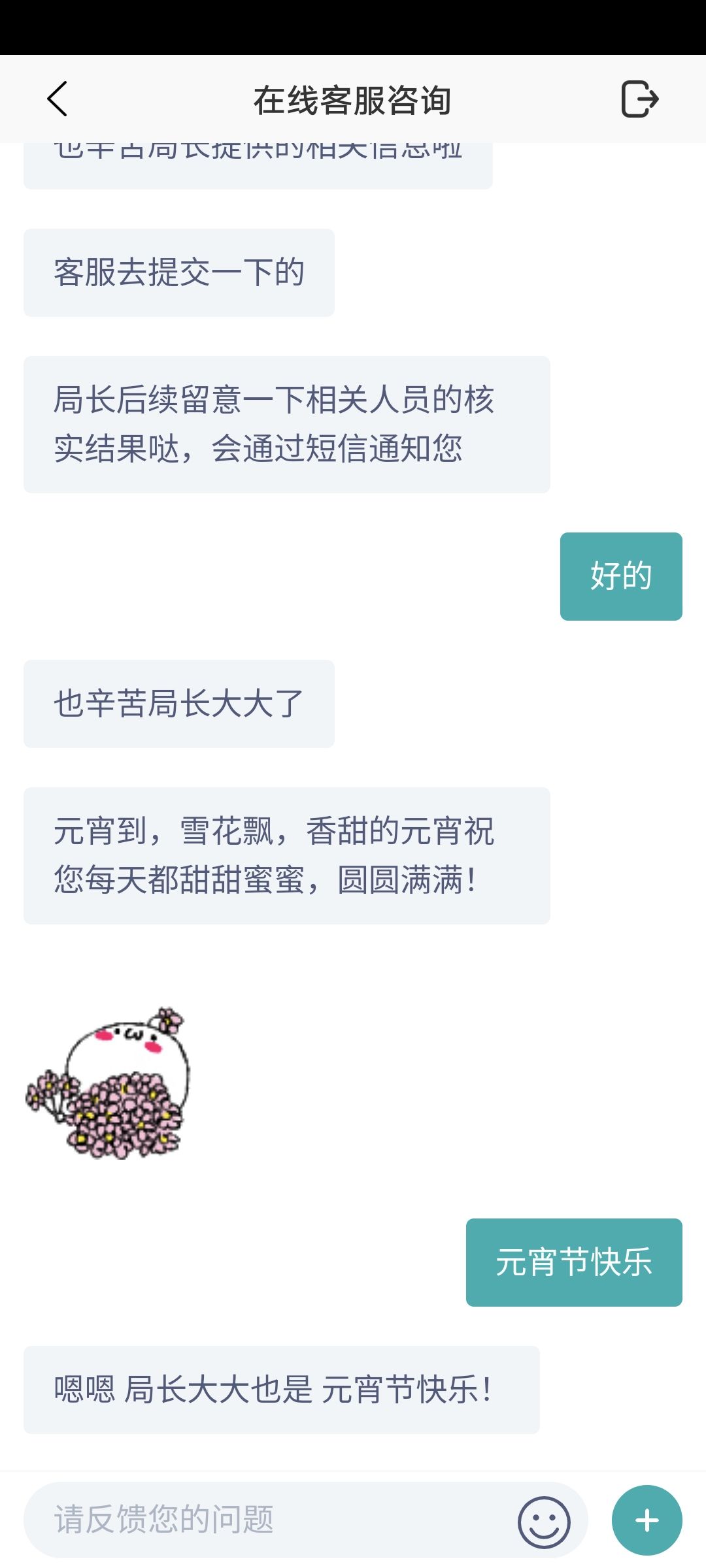Tap the exit chat icon in header
This screenshot has width=706, height=1568.
pos(639,99)
